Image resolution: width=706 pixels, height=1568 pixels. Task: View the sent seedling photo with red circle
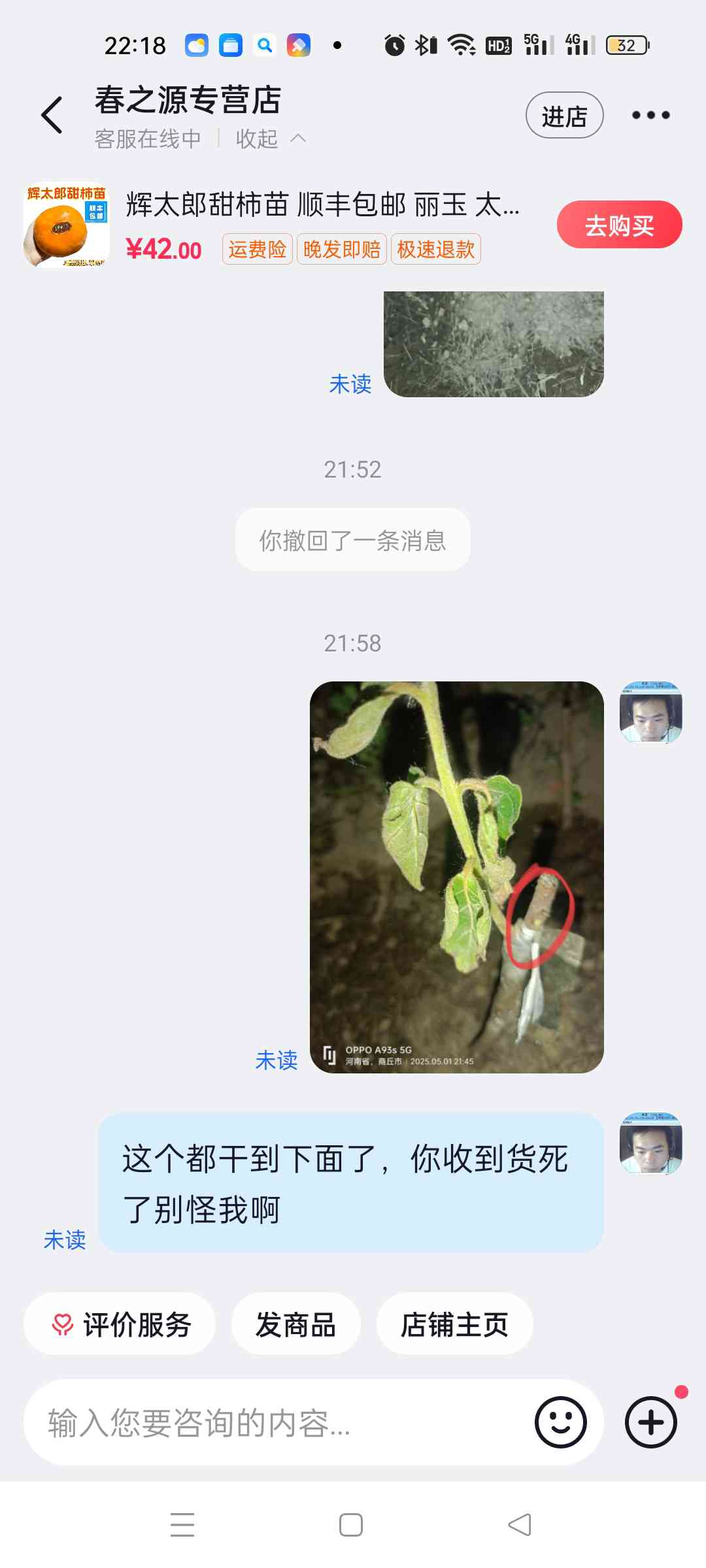[456, 877]
